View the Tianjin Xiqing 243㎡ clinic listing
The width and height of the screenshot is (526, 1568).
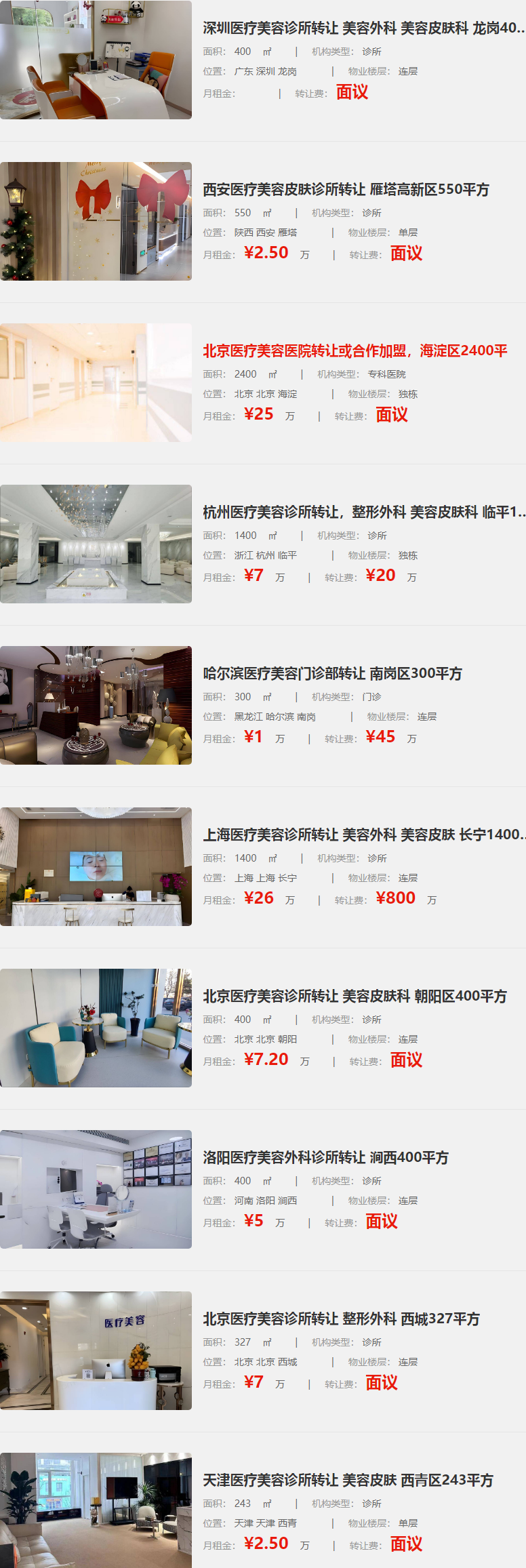348,1481
